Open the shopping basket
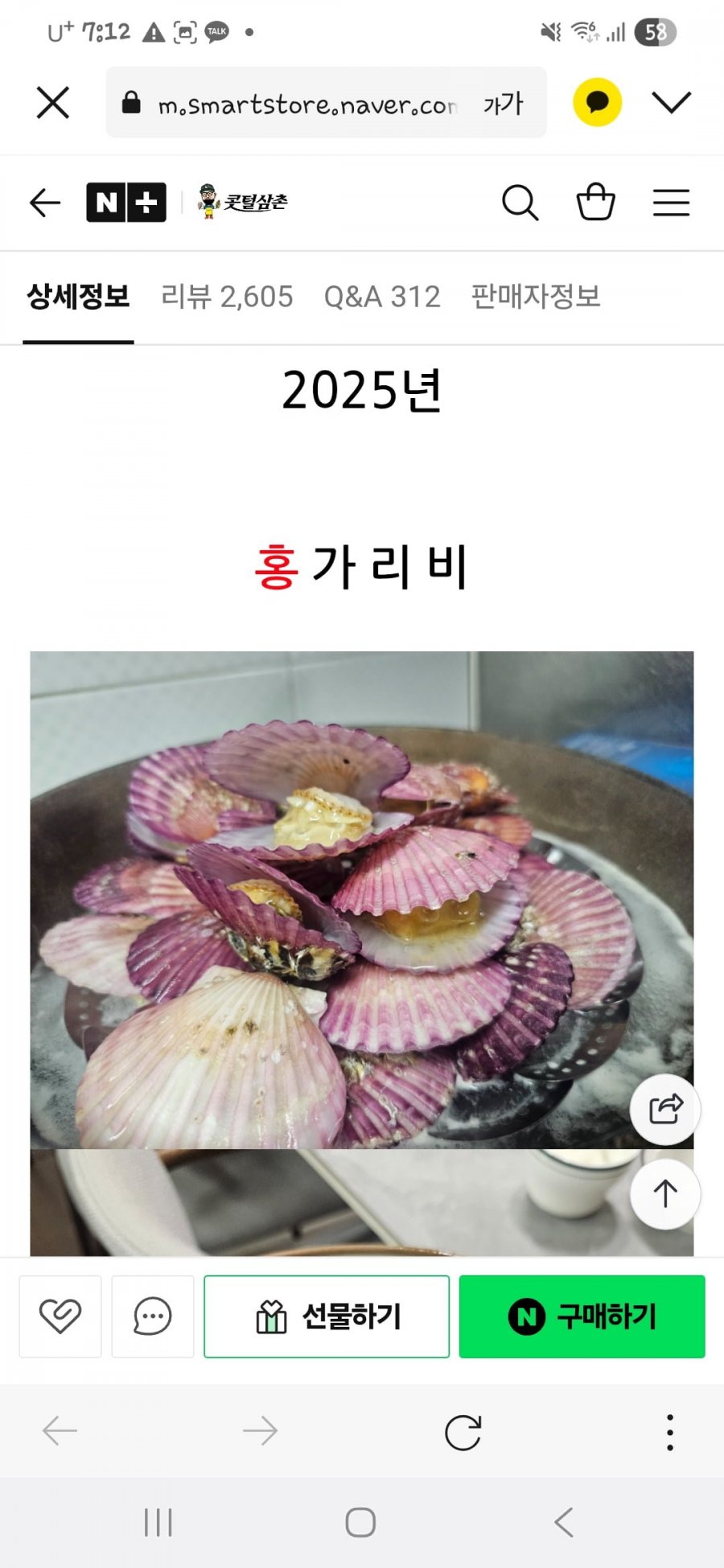This screenshot has height=1568, width=724. (x=596, y=201)
